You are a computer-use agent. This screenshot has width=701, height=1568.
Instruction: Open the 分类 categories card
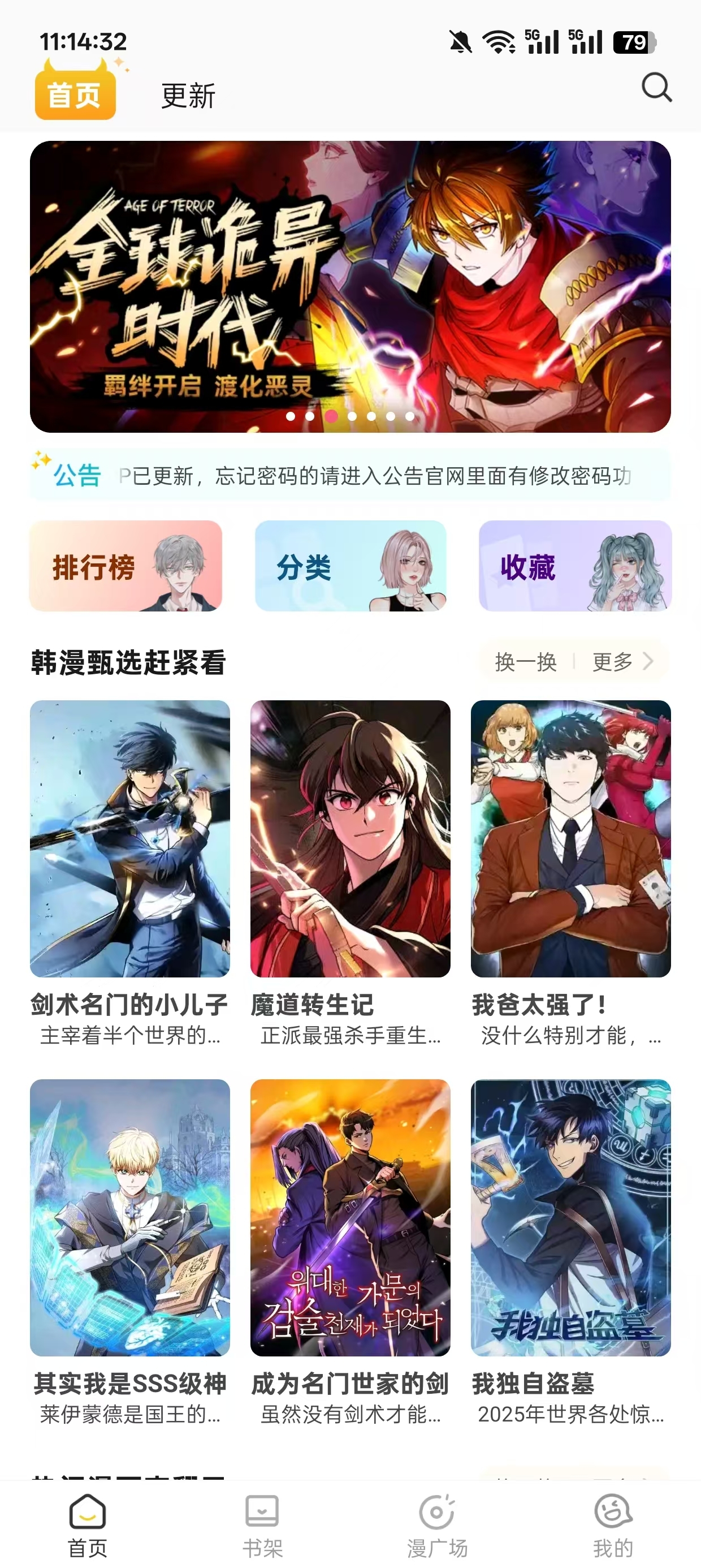coord(350,567)
